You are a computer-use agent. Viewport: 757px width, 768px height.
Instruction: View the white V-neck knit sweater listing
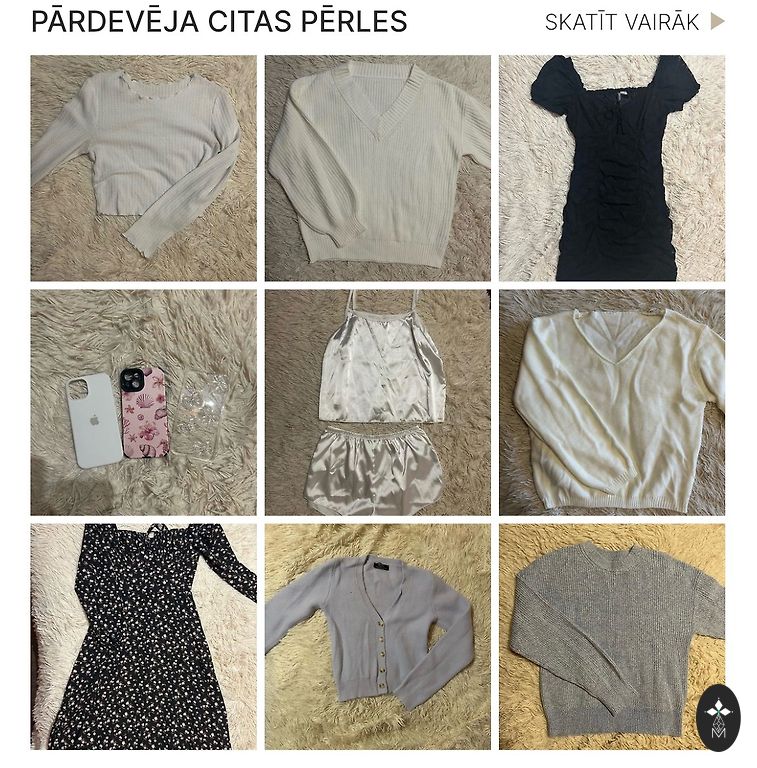pos(377,168)
